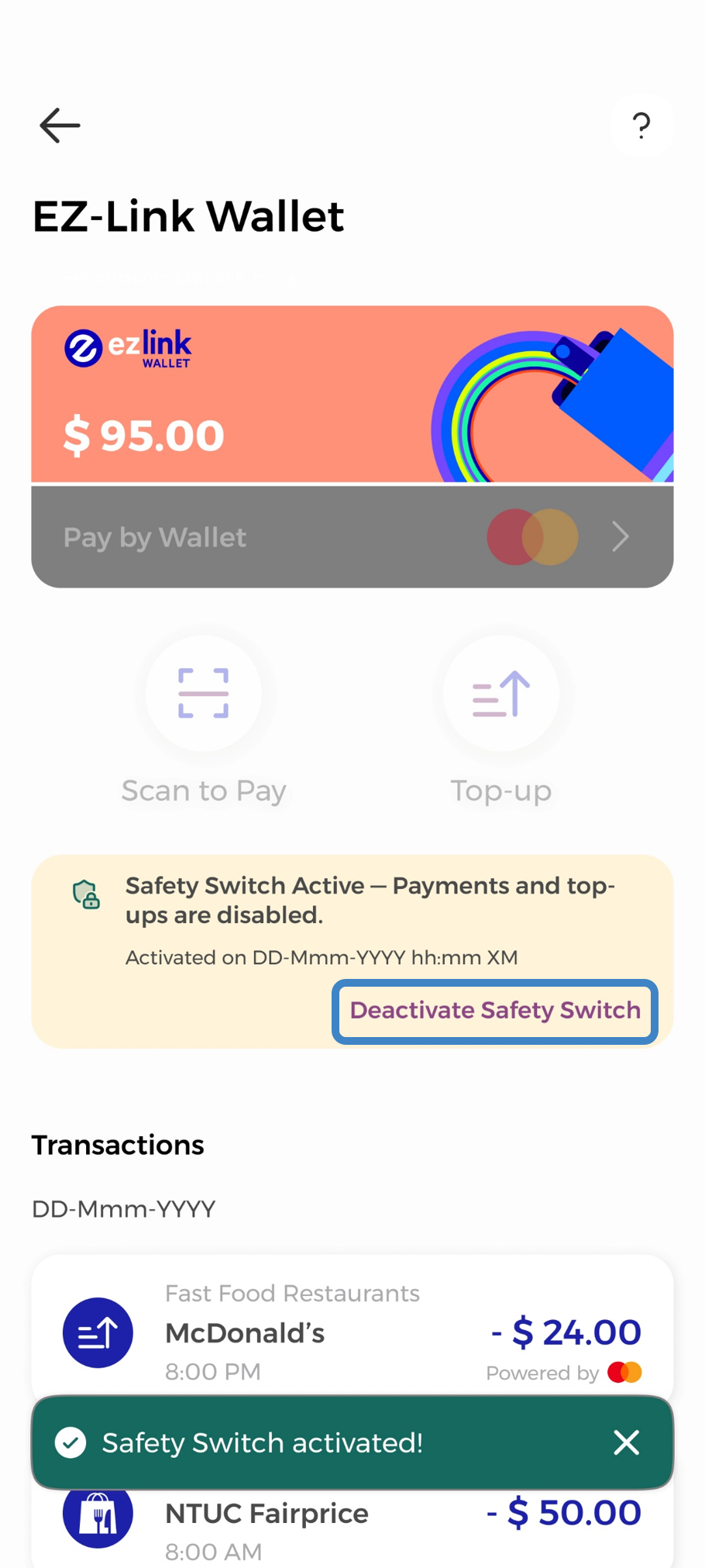Screen dimensions: 705x1568
Task: Open the help question mark
Action: pos(641,126)
